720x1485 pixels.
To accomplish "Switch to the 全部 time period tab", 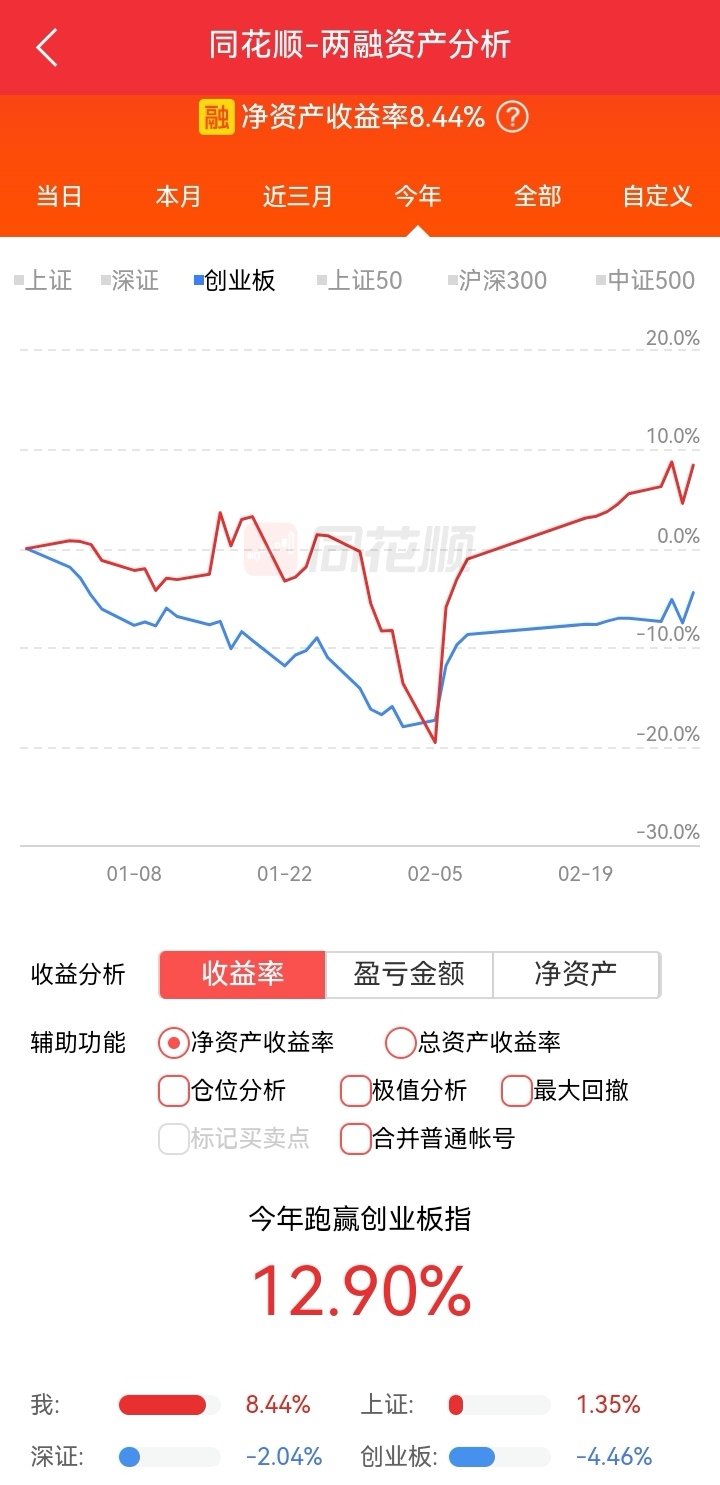I will click(537, 197).
